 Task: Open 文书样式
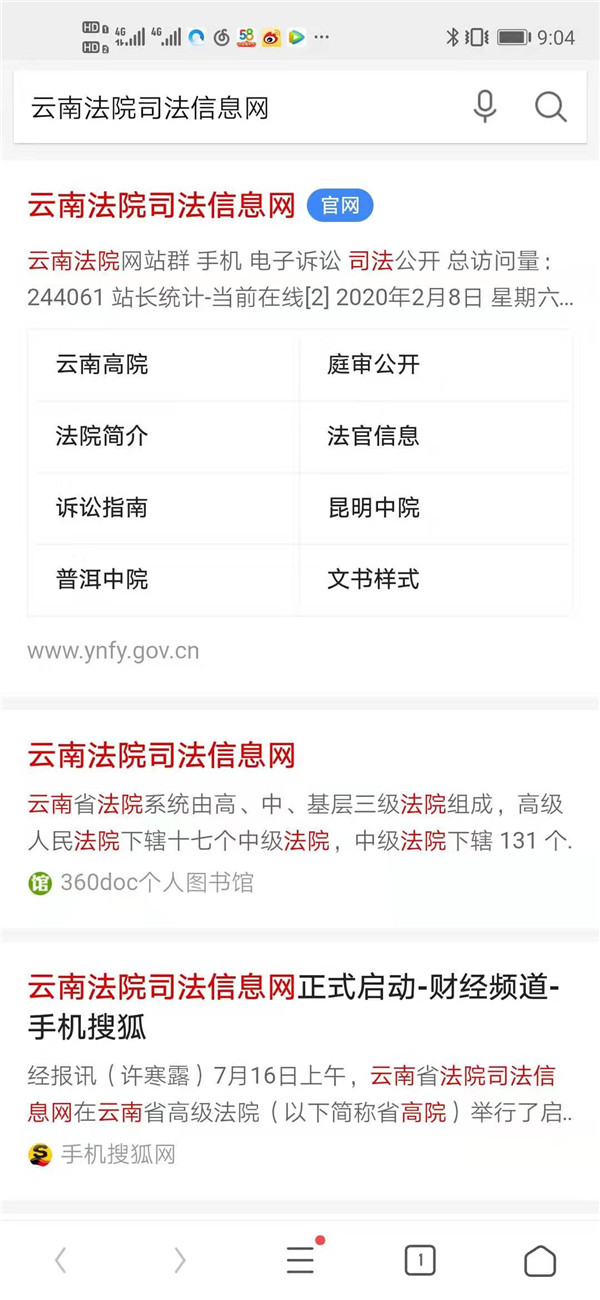pos(373,579)
